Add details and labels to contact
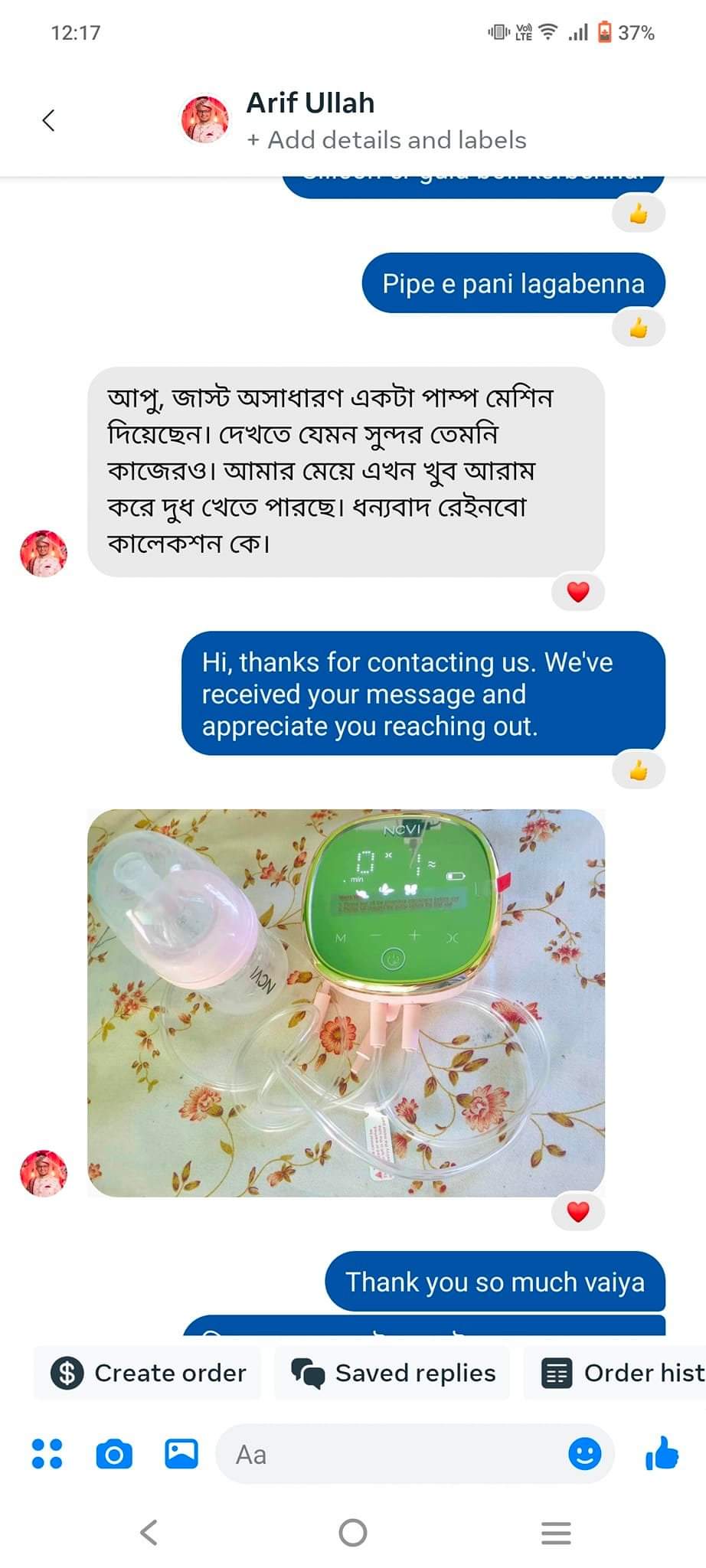The image size is (706, 1568). (x=386, y=140)
